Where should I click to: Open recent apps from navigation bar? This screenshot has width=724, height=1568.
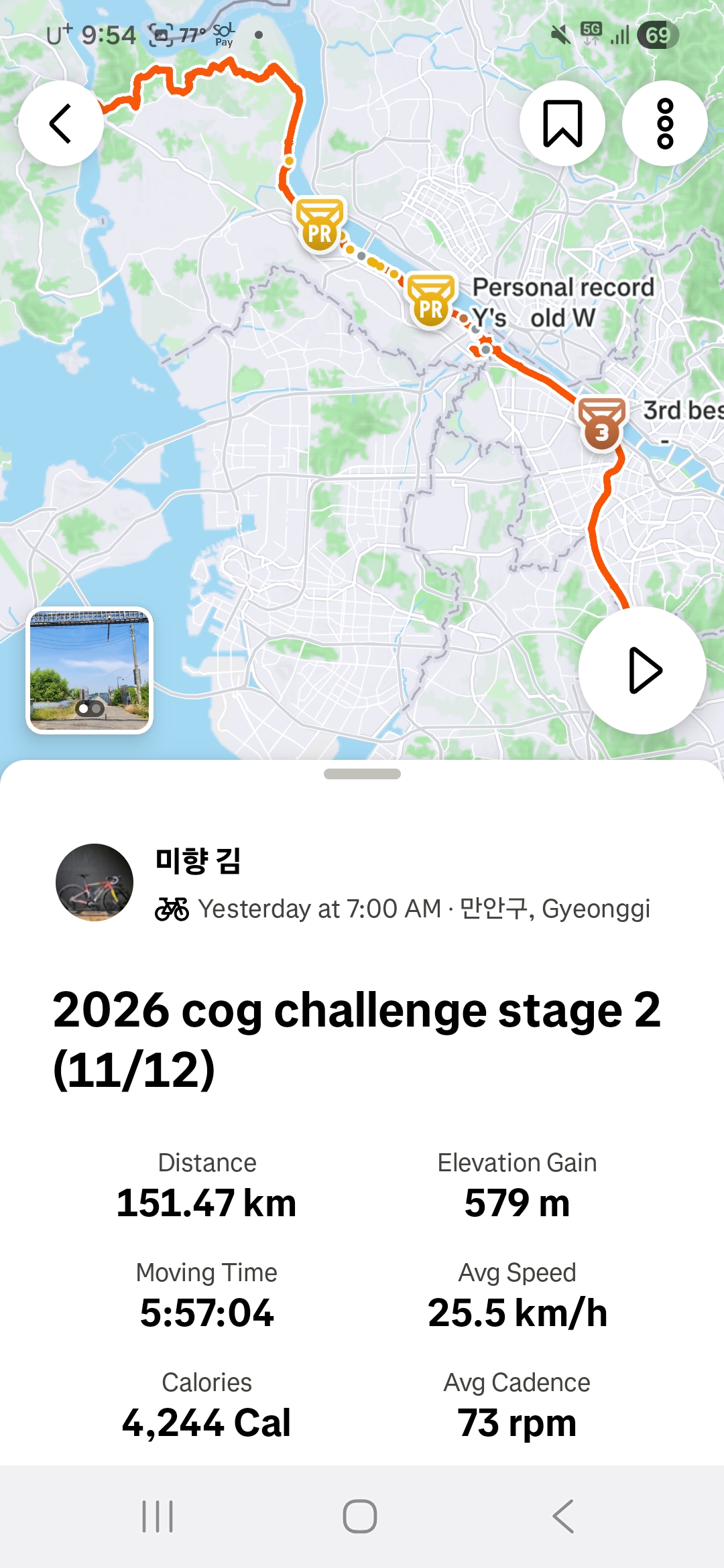pos(158,1516)
